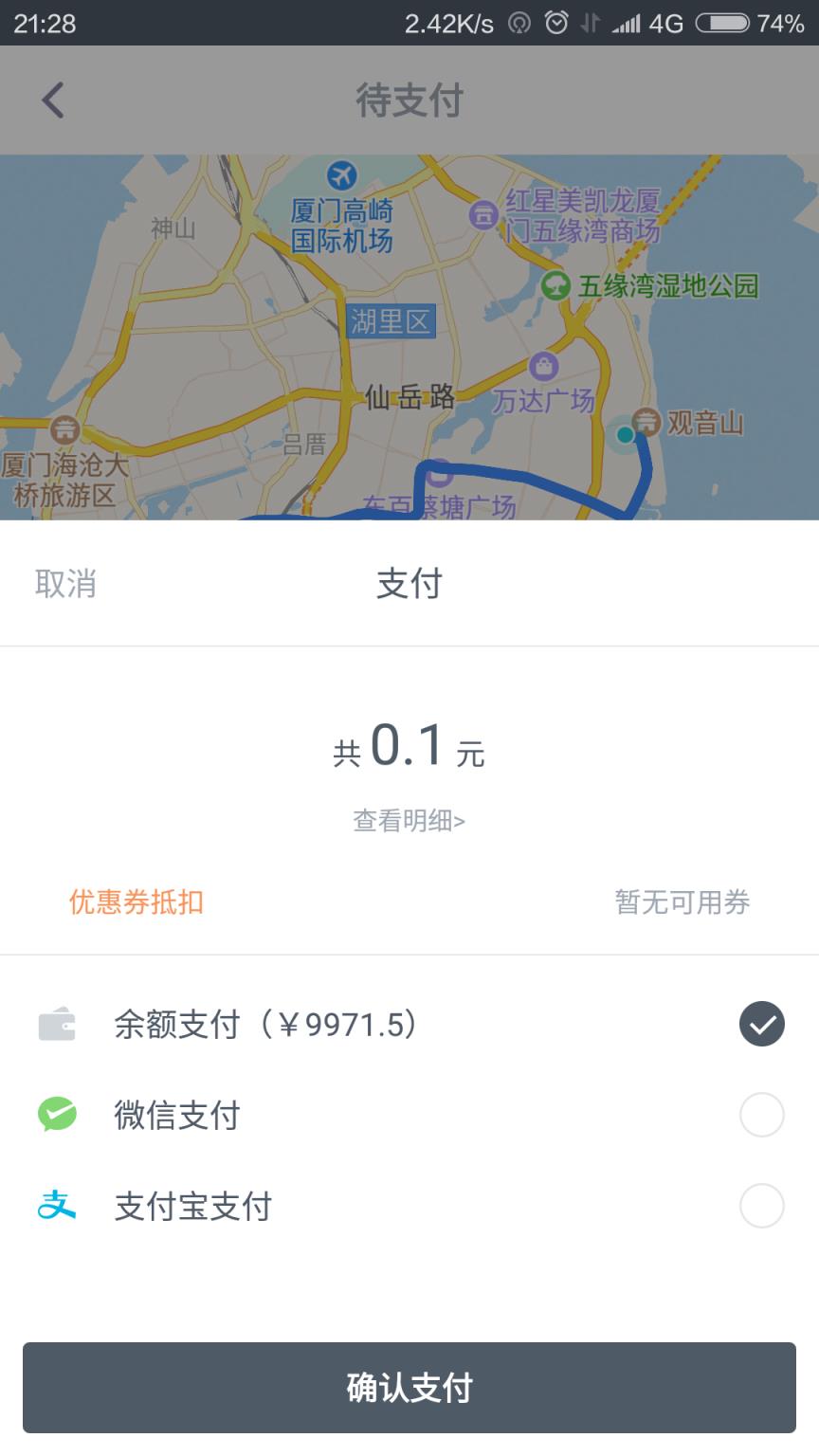Open the 优惠券抵扣 coupon selector
Image resolution: width=819 pixels, height=1456 pixels.
(135, 902)
